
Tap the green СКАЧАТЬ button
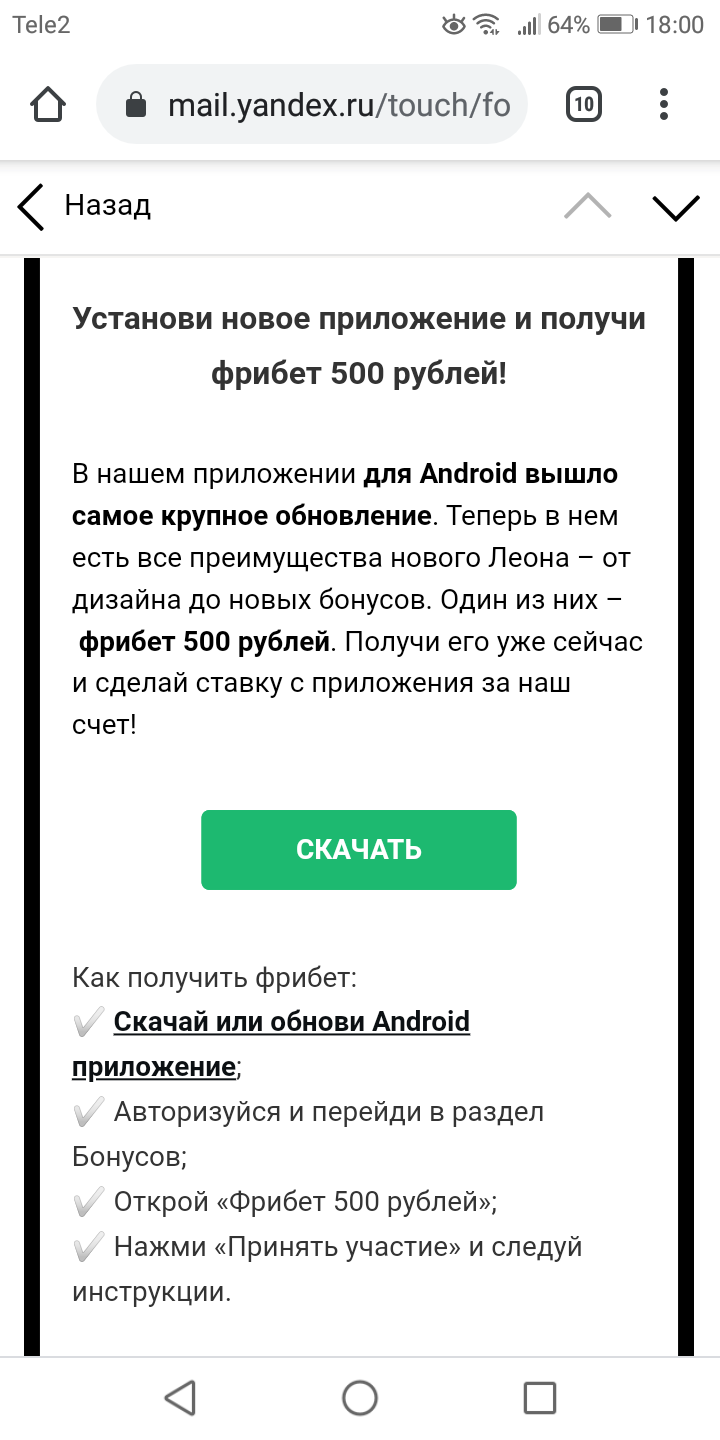[x=359, y=850]
